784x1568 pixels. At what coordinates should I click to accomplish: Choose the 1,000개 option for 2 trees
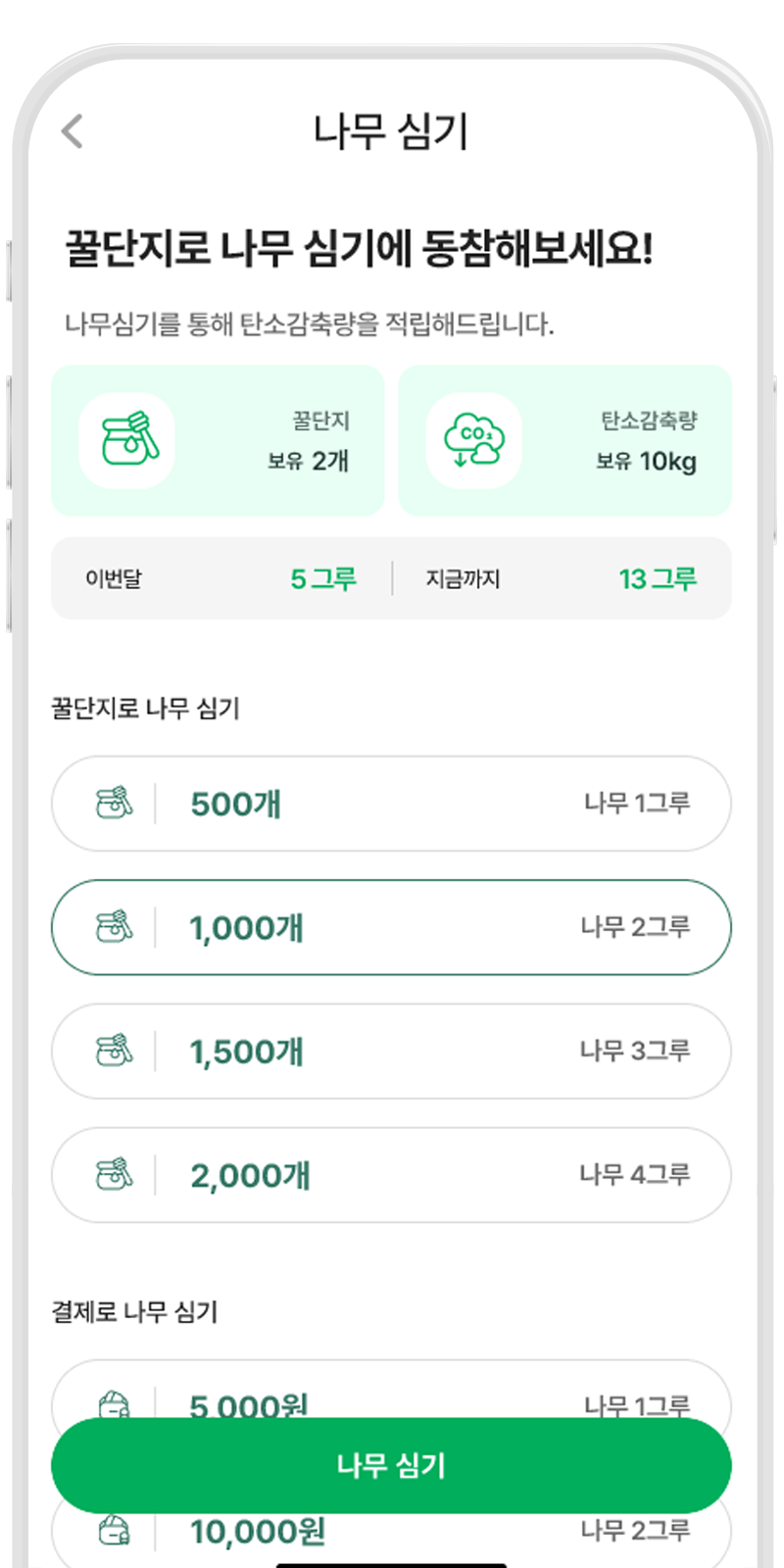click(x=391, y=927)
